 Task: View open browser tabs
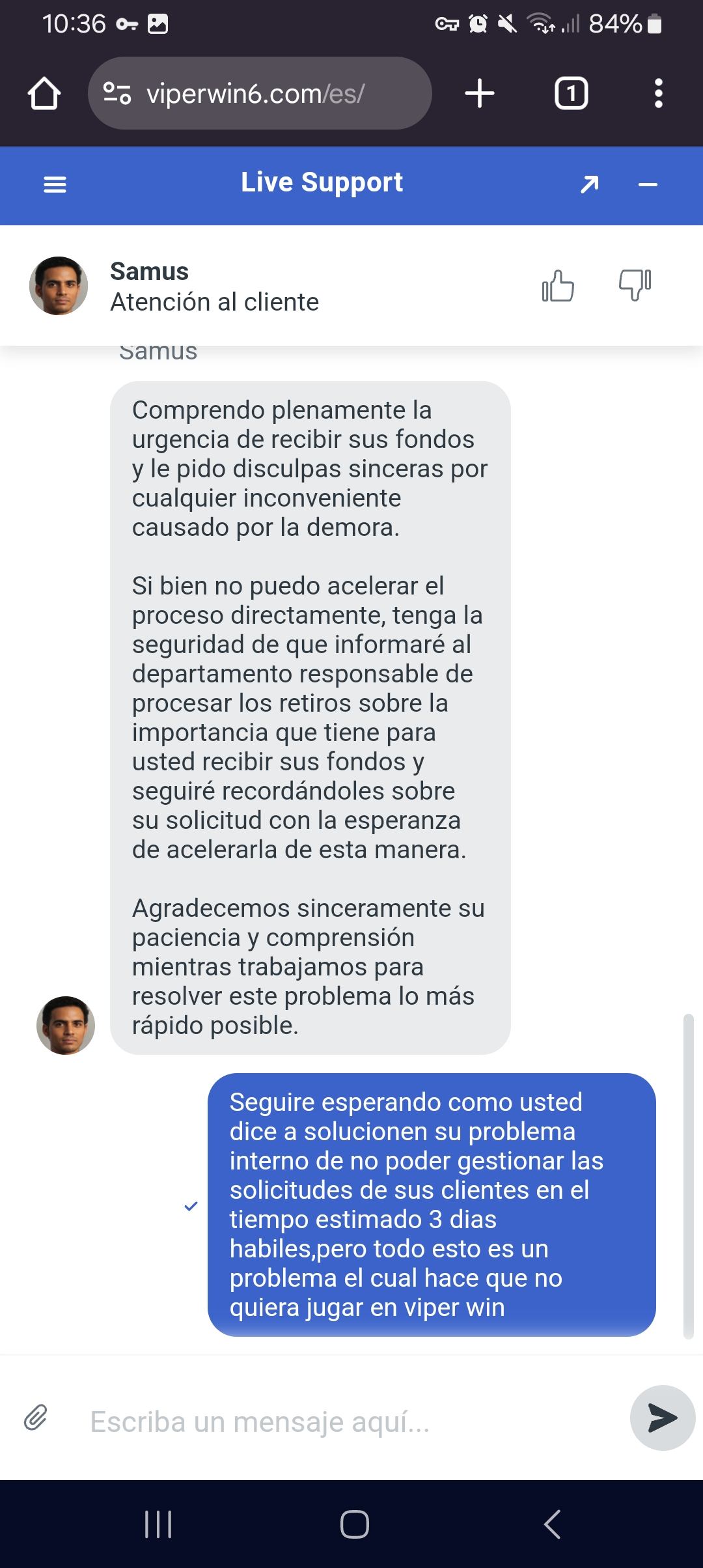pyautogui.click(x=571, y=93)
